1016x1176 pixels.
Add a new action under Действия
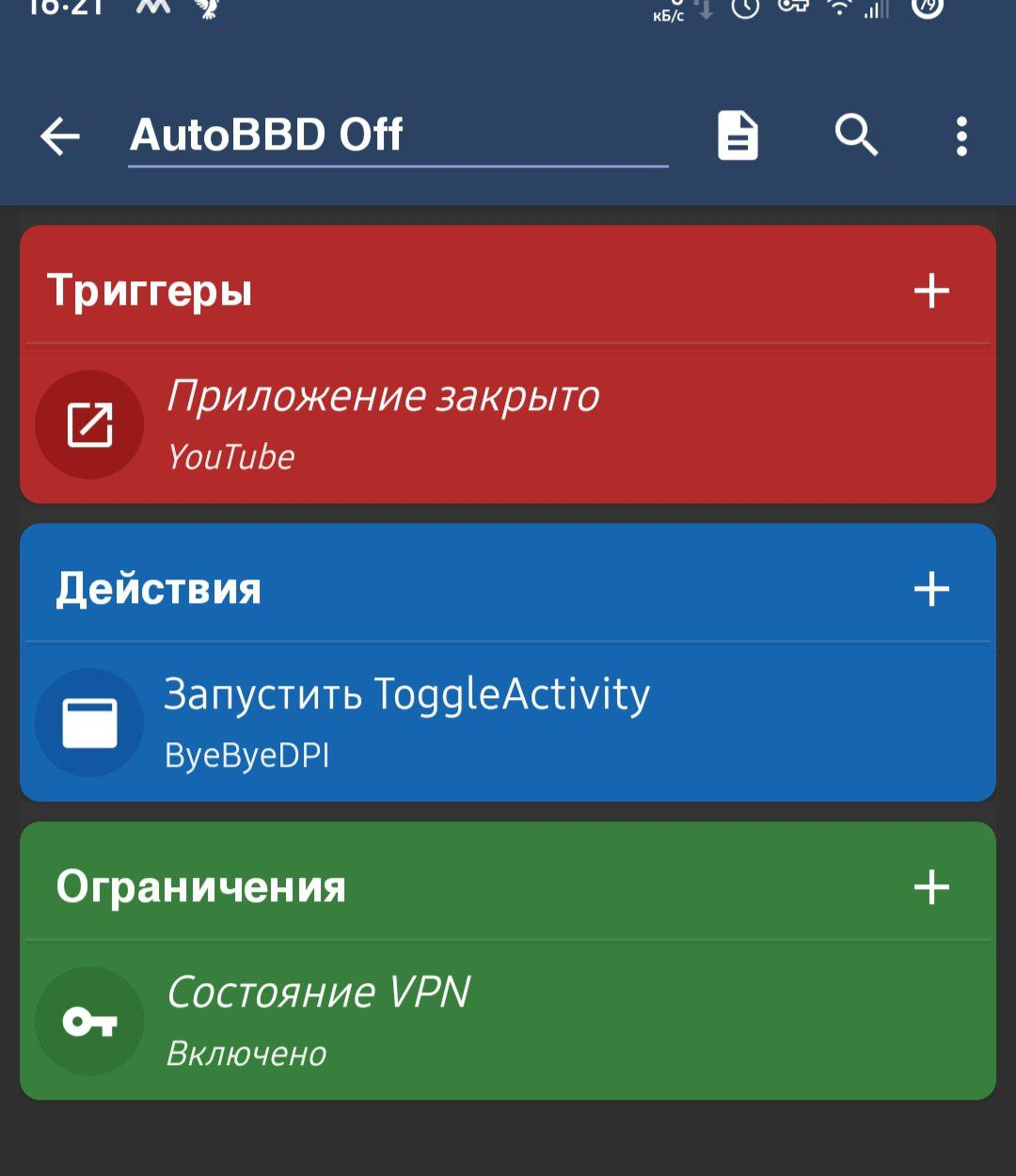click(931, 589)
